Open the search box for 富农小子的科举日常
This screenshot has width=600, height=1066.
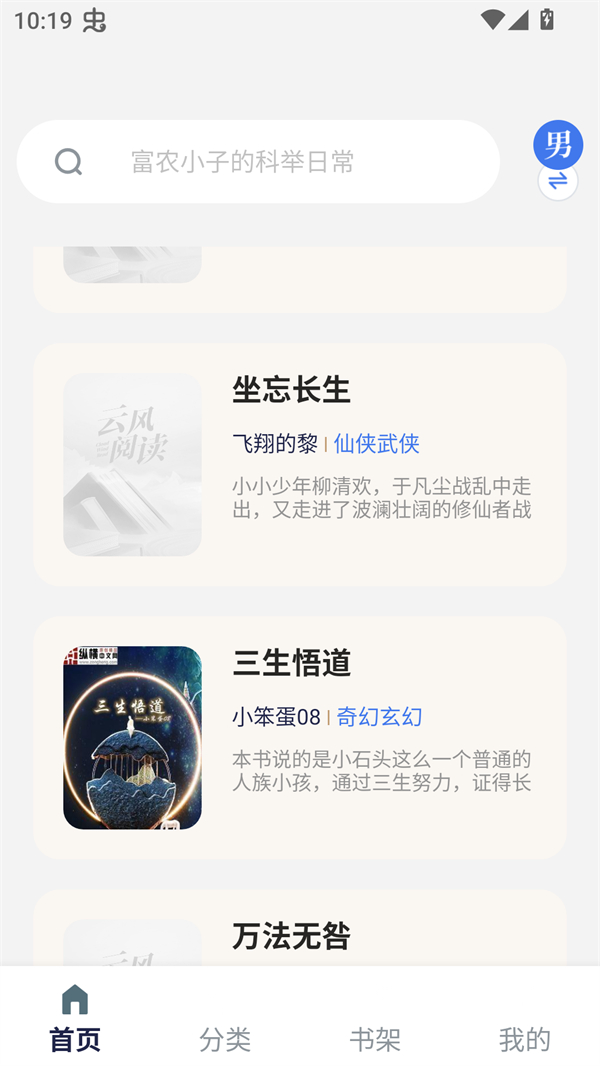[x=258, y=162]
